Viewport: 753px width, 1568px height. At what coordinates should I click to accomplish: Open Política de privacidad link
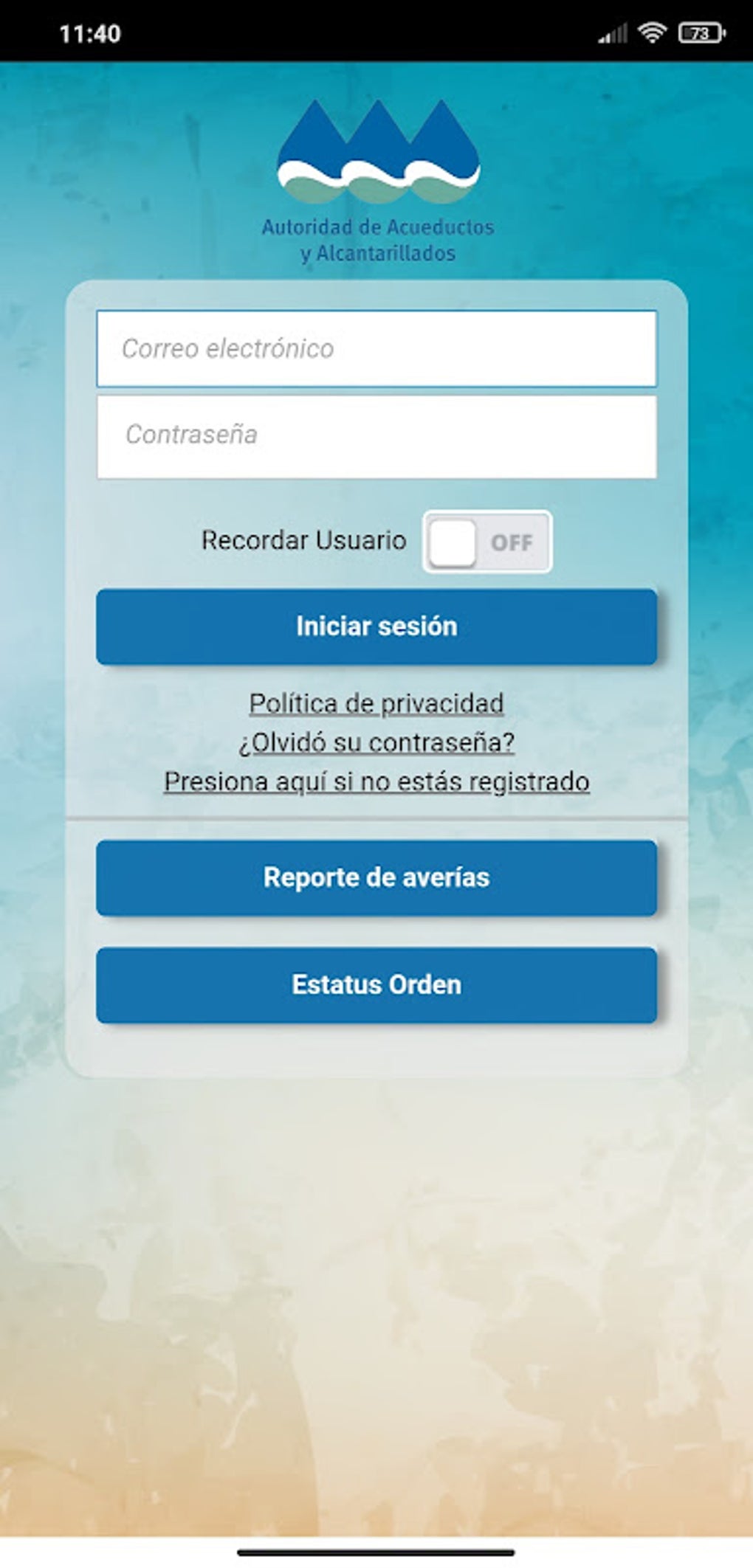pos(376,703)
